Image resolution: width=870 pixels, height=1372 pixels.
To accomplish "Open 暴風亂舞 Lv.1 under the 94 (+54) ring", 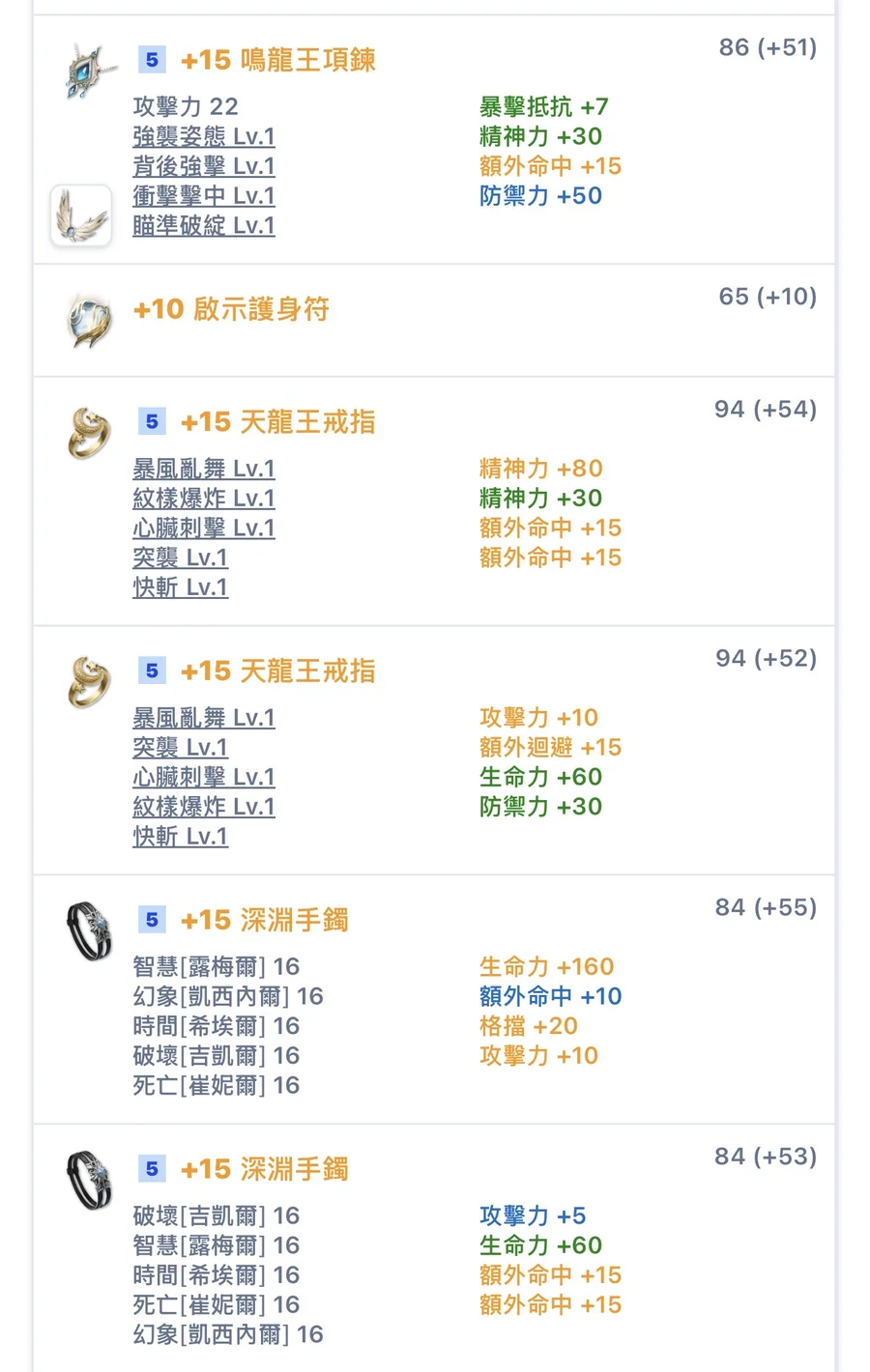I will [x=204, y=469].
